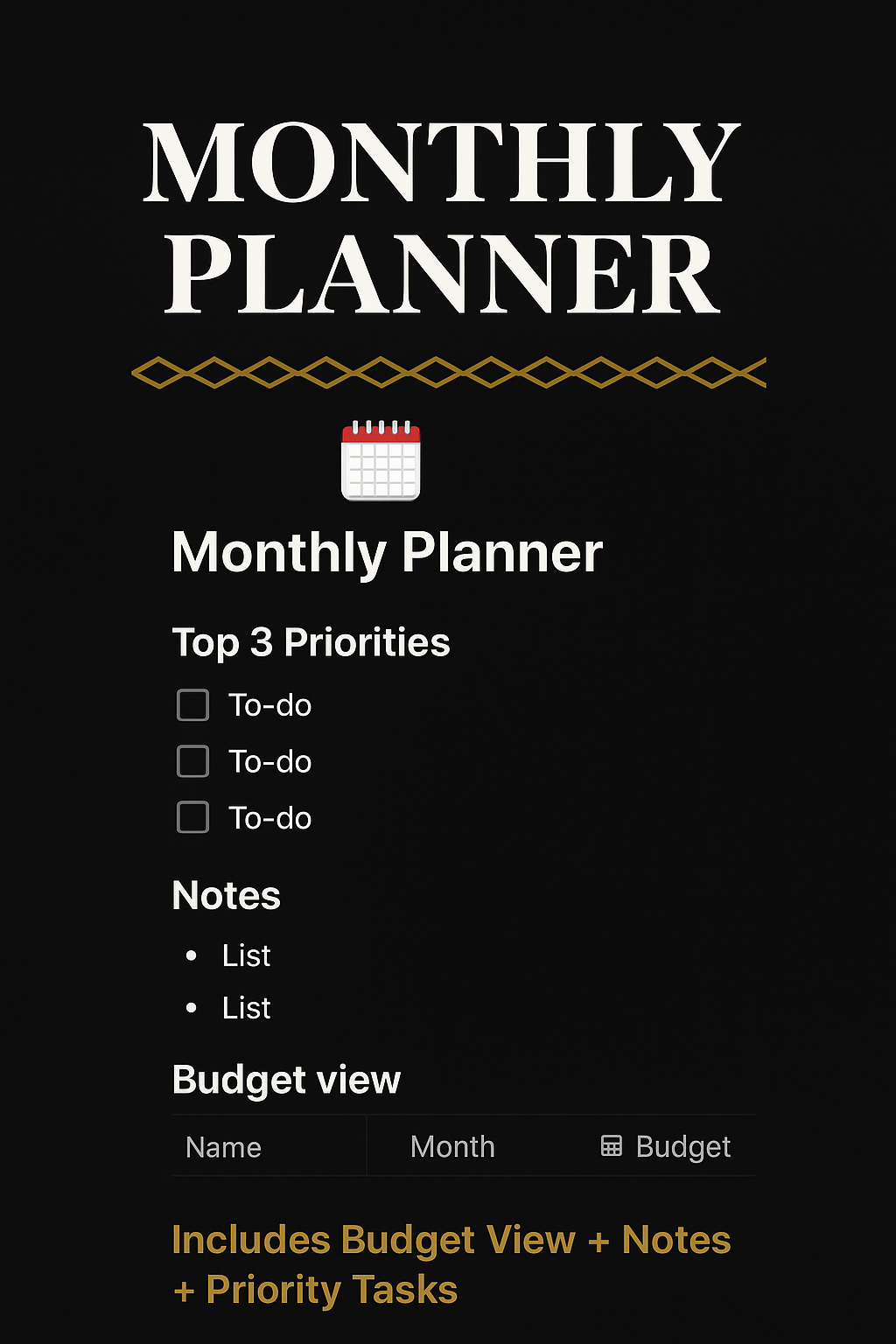Click the second List bullet text

[245, 1007]
